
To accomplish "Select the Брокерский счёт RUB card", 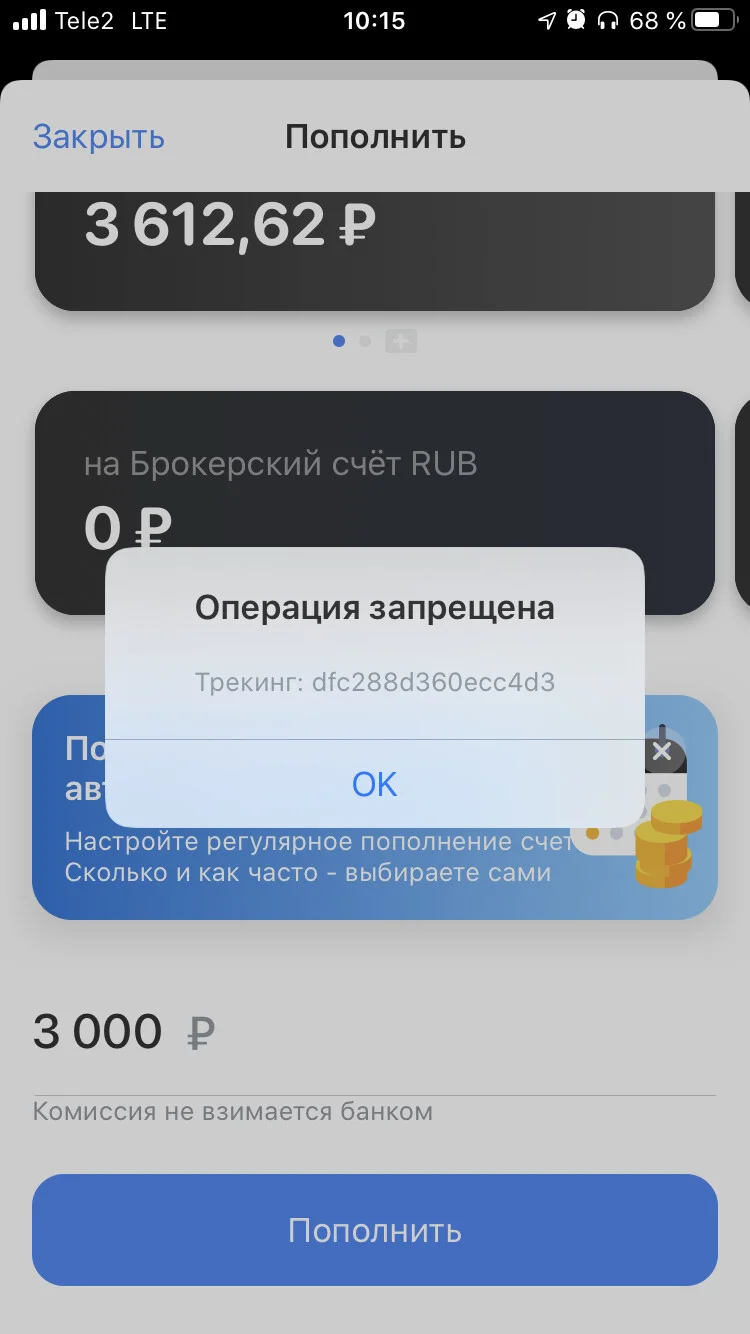I will 374,503.
